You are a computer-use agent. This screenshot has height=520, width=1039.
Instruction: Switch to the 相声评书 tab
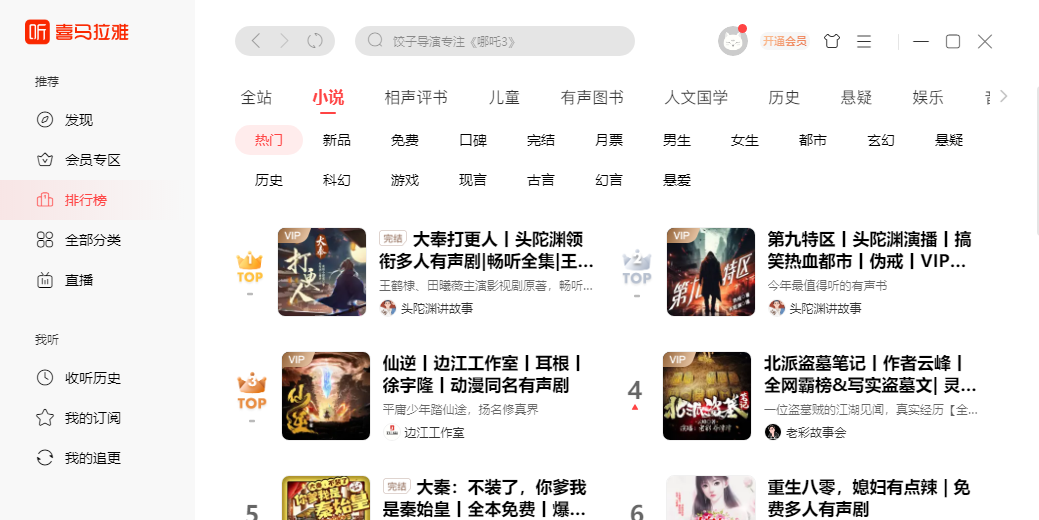416,97
